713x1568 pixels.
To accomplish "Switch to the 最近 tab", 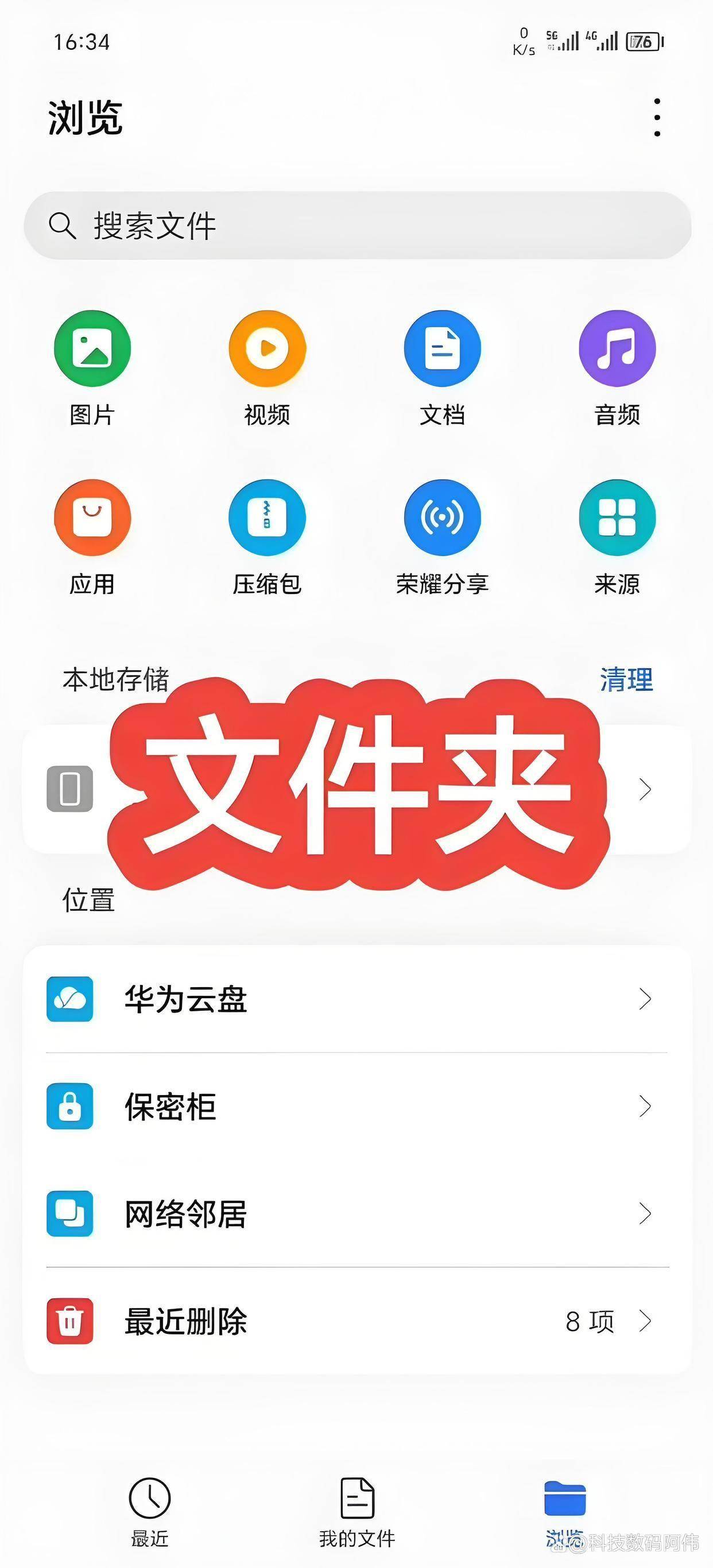I will [150, 1511].
